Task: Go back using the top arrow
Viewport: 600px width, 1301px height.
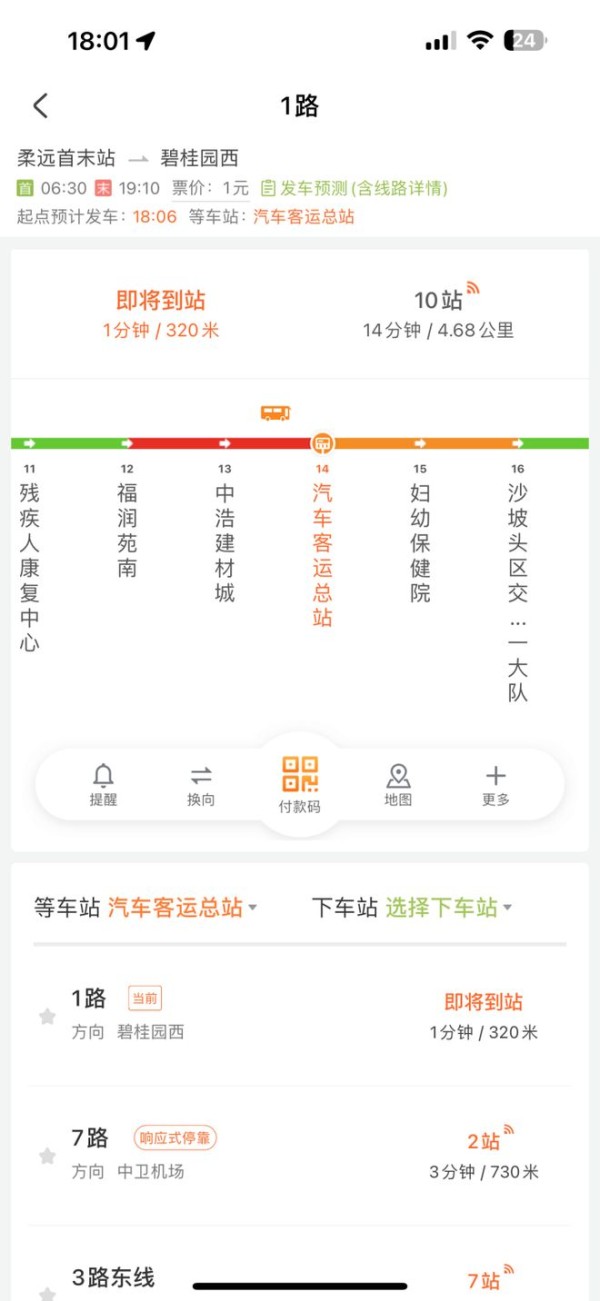Action: click(40, 106)
